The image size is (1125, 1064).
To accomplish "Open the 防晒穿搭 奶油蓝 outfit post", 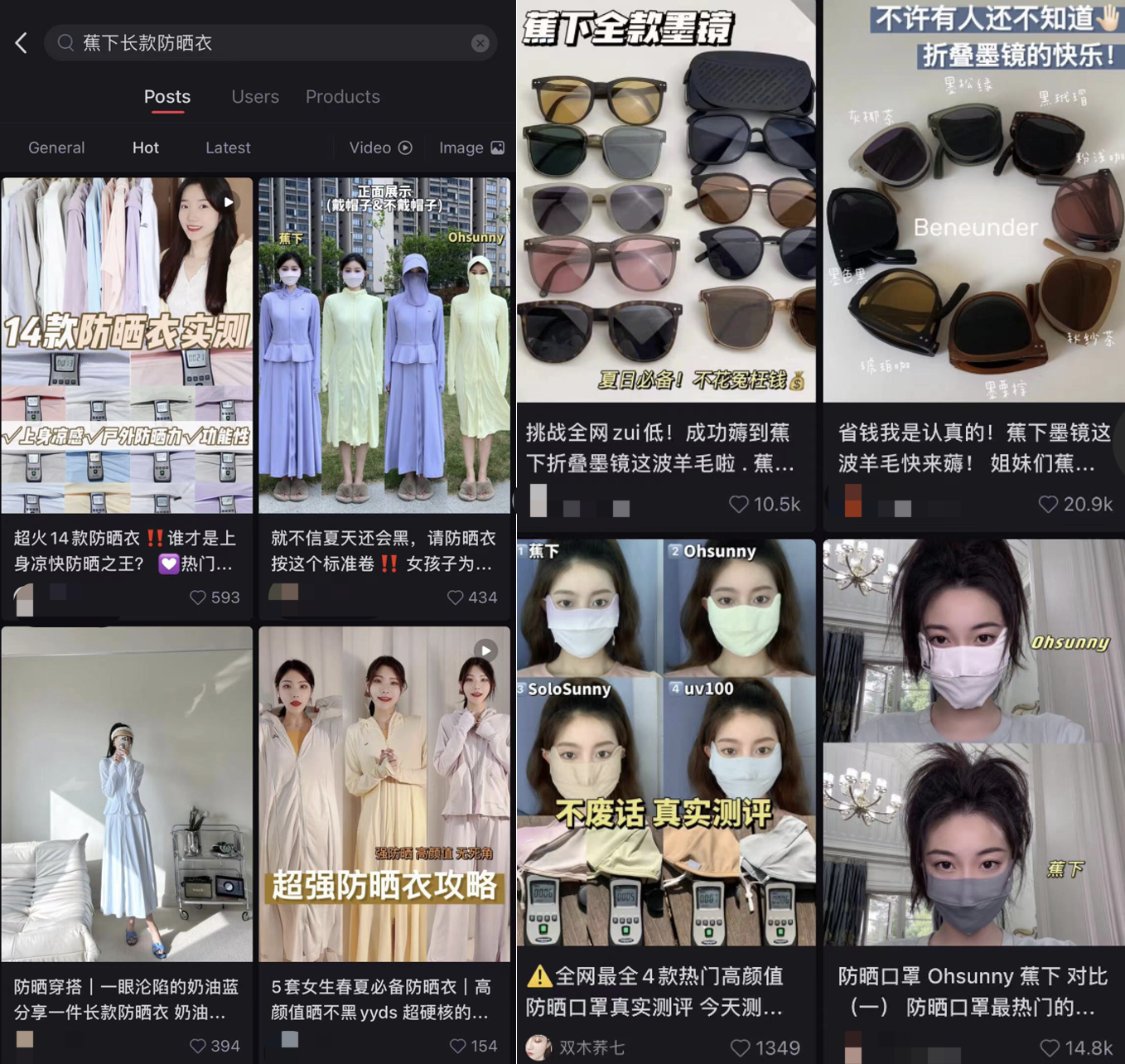I will (127, 794).
